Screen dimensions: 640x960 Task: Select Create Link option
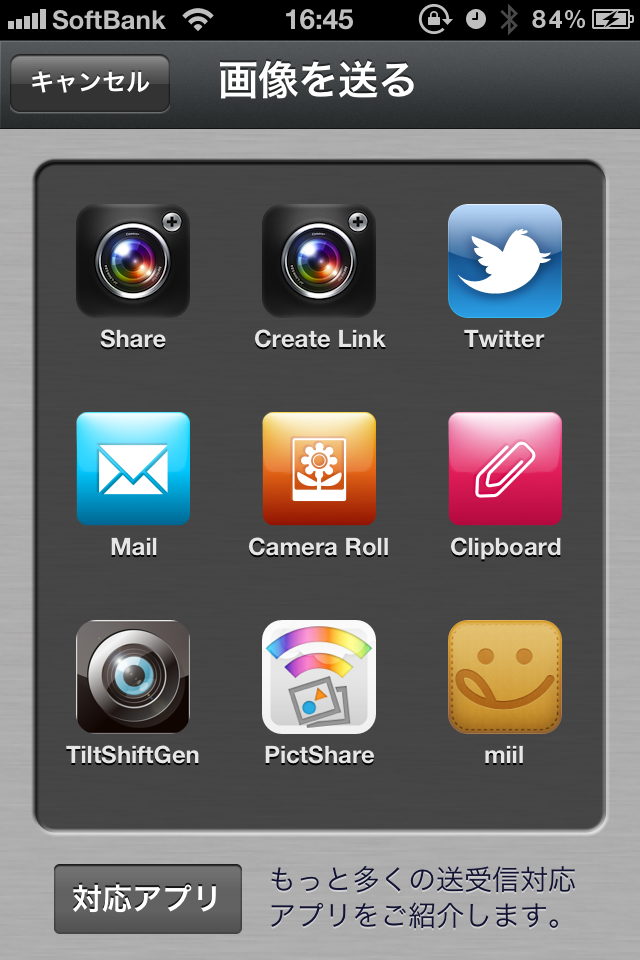[x=319, y=262]
